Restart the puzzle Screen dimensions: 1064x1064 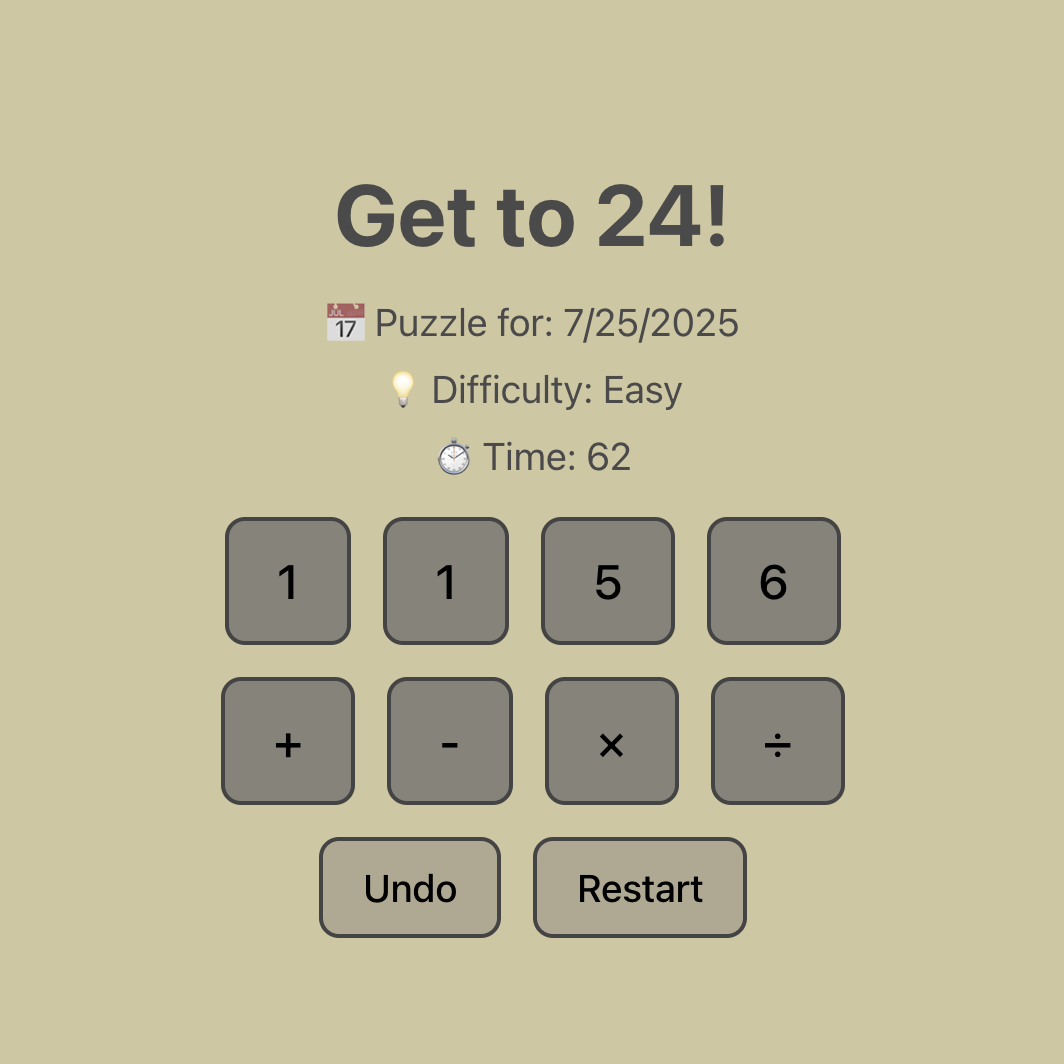coord(640,887)
